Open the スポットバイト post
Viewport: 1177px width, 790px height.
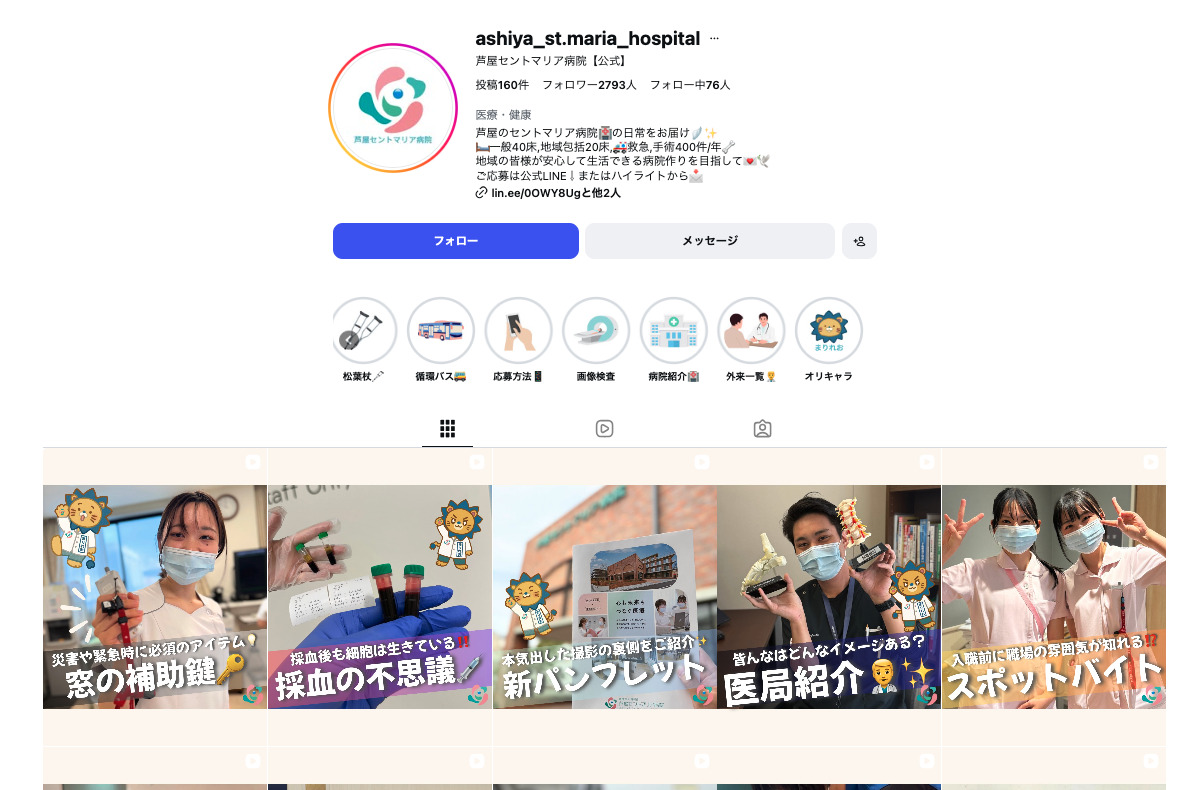(1054, 596)
